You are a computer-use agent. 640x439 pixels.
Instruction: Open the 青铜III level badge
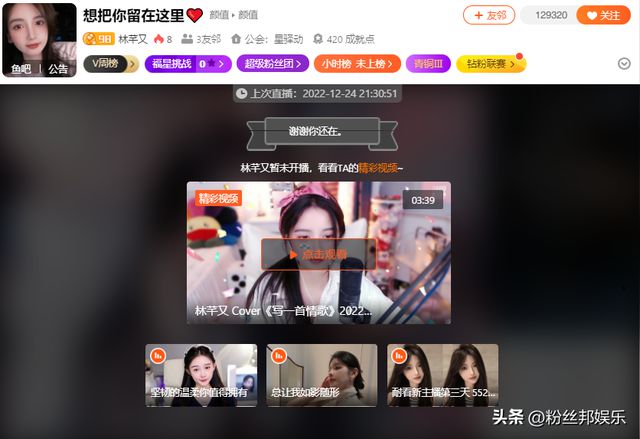[x=430, y=63]
